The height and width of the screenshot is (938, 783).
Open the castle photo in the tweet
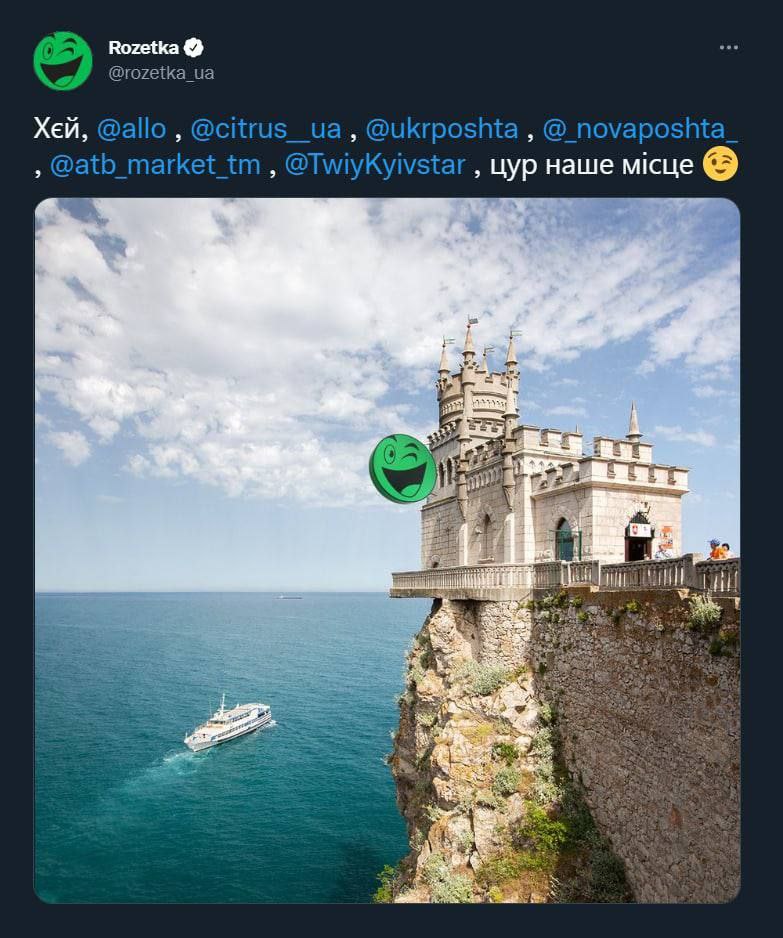coord(387,550)
